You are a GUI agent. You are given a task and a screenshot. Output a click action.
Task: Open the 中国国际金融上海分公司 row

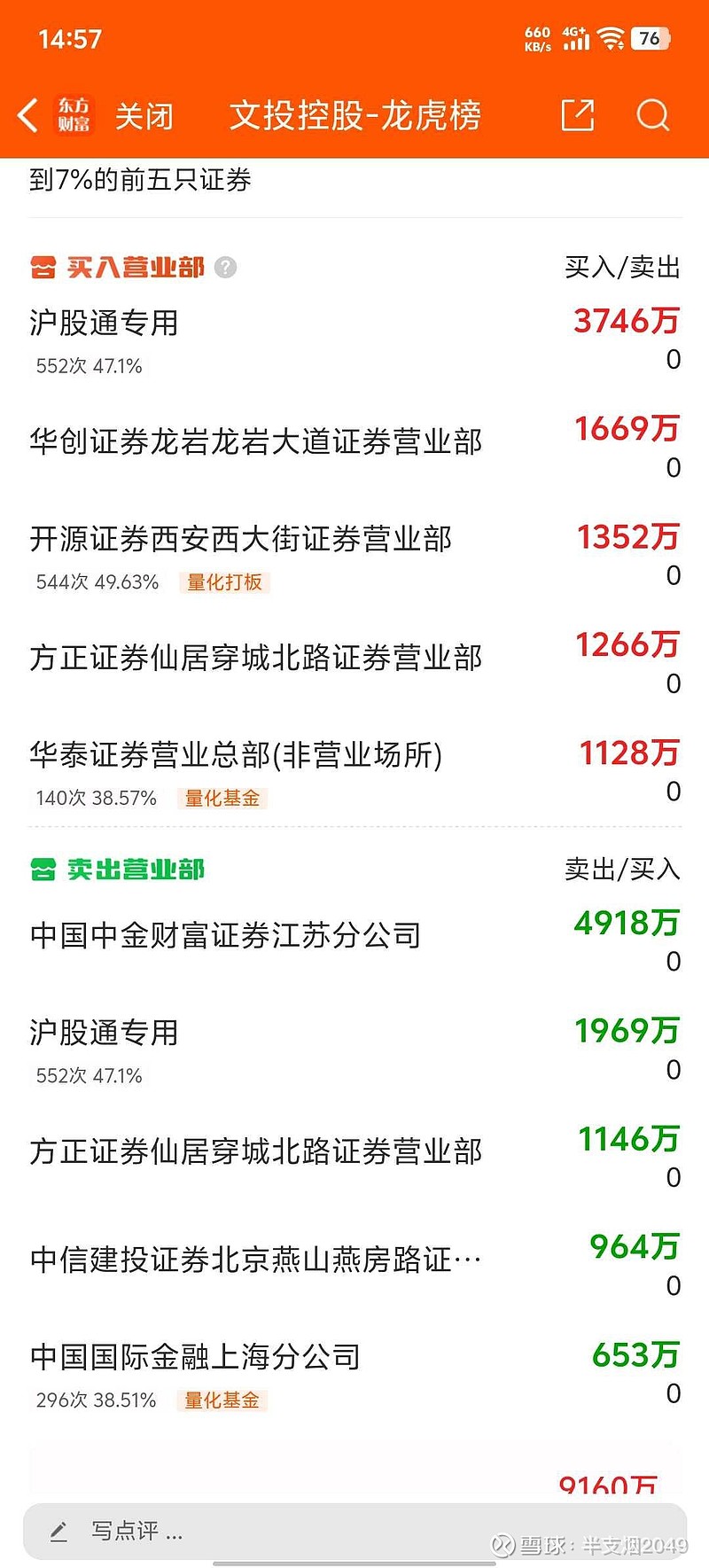click(x=354, y=1374)
